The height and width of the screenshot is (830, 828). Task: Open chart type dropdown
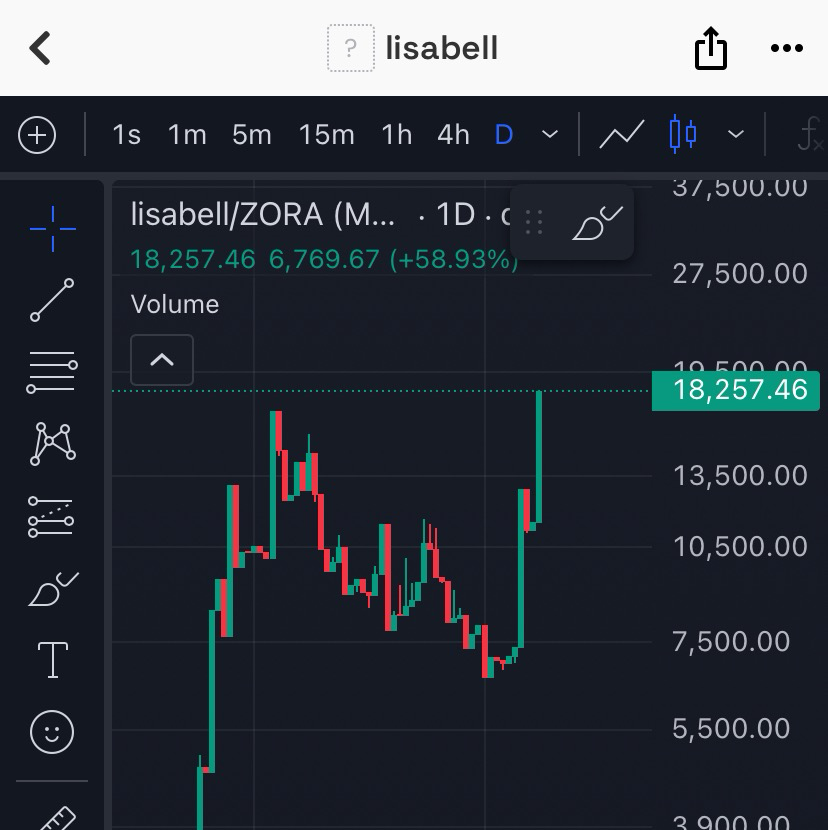coord(736,135)
